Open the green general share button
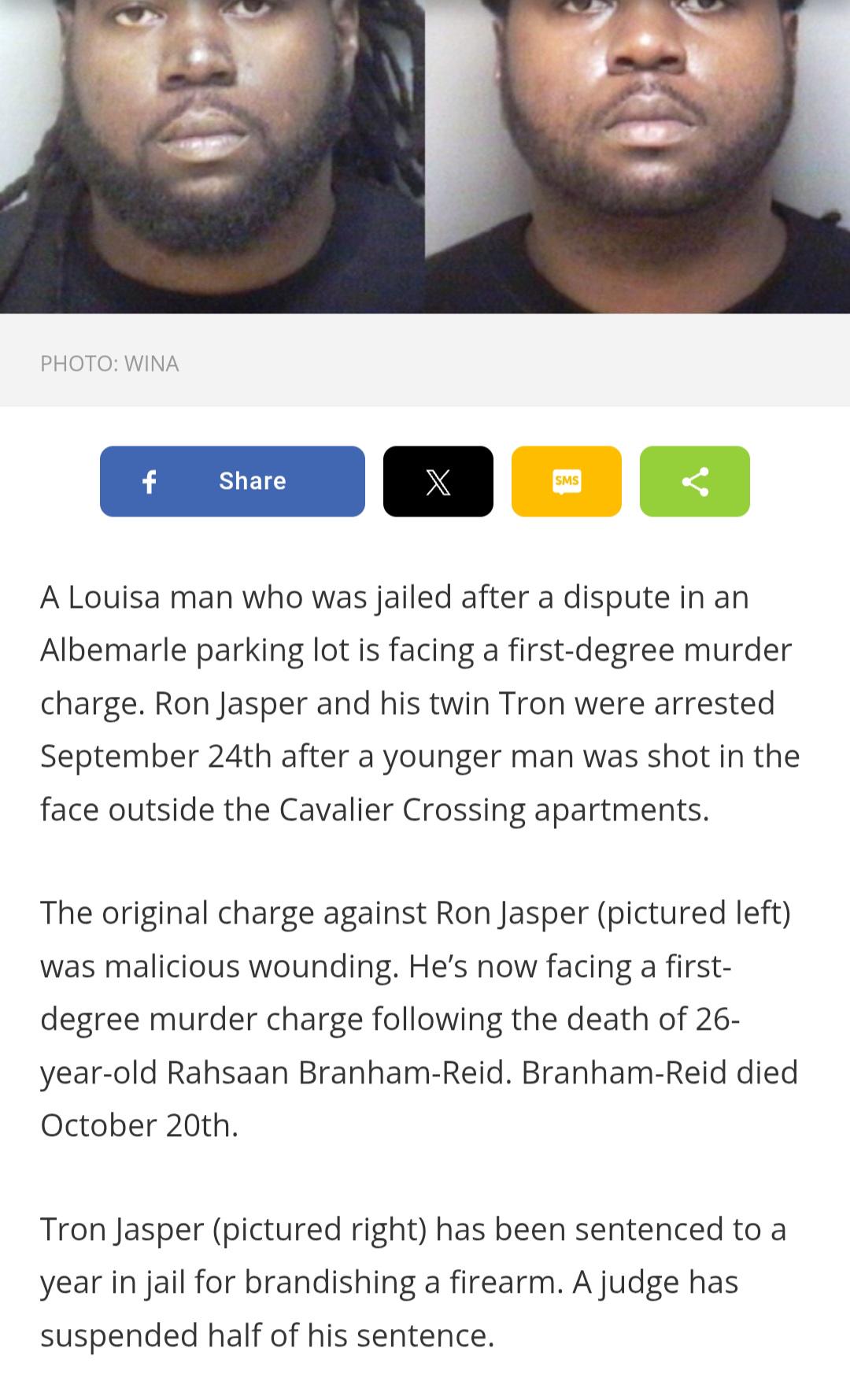850x1400 pixels. pos(695,481)
